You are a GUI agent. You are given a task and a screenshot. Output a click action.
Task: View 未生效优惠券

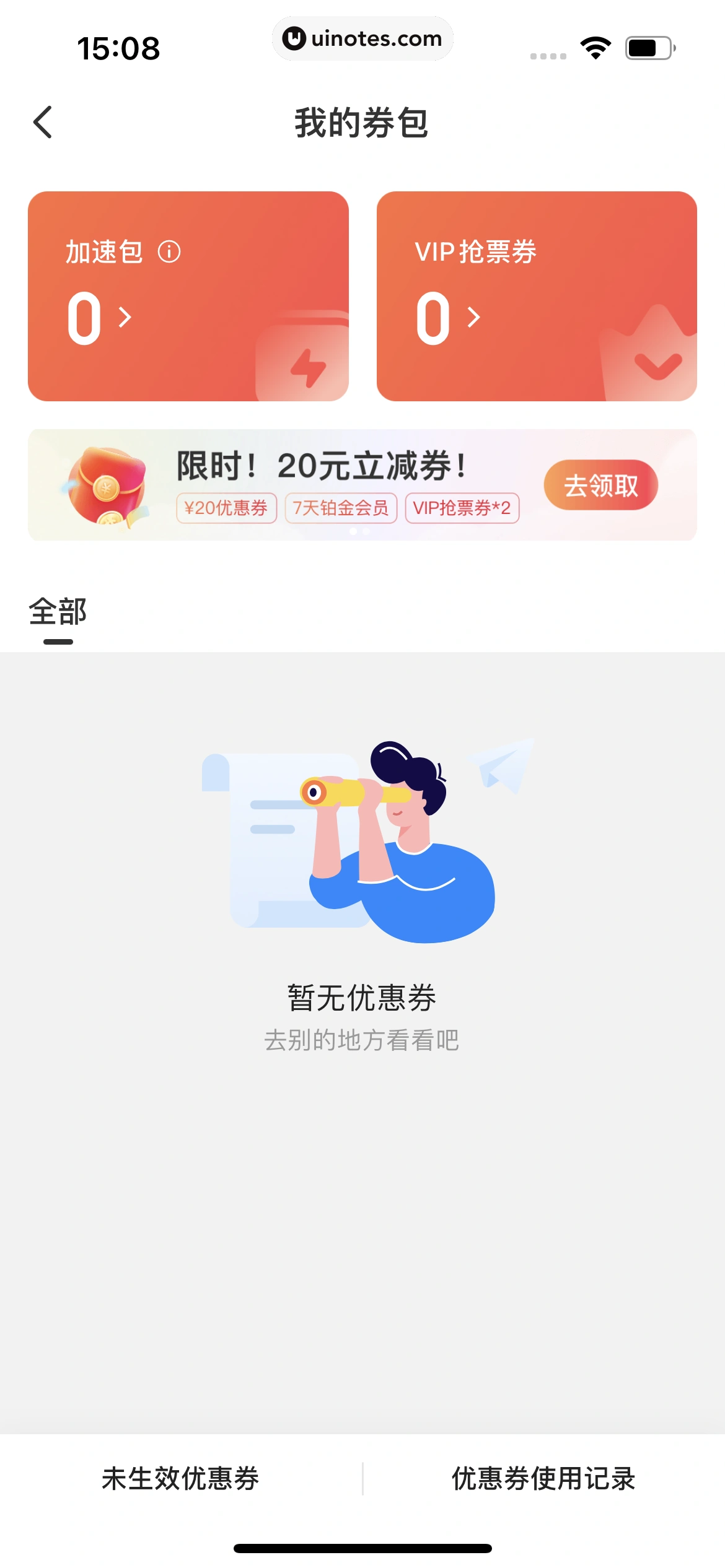tap(180, 1479)
